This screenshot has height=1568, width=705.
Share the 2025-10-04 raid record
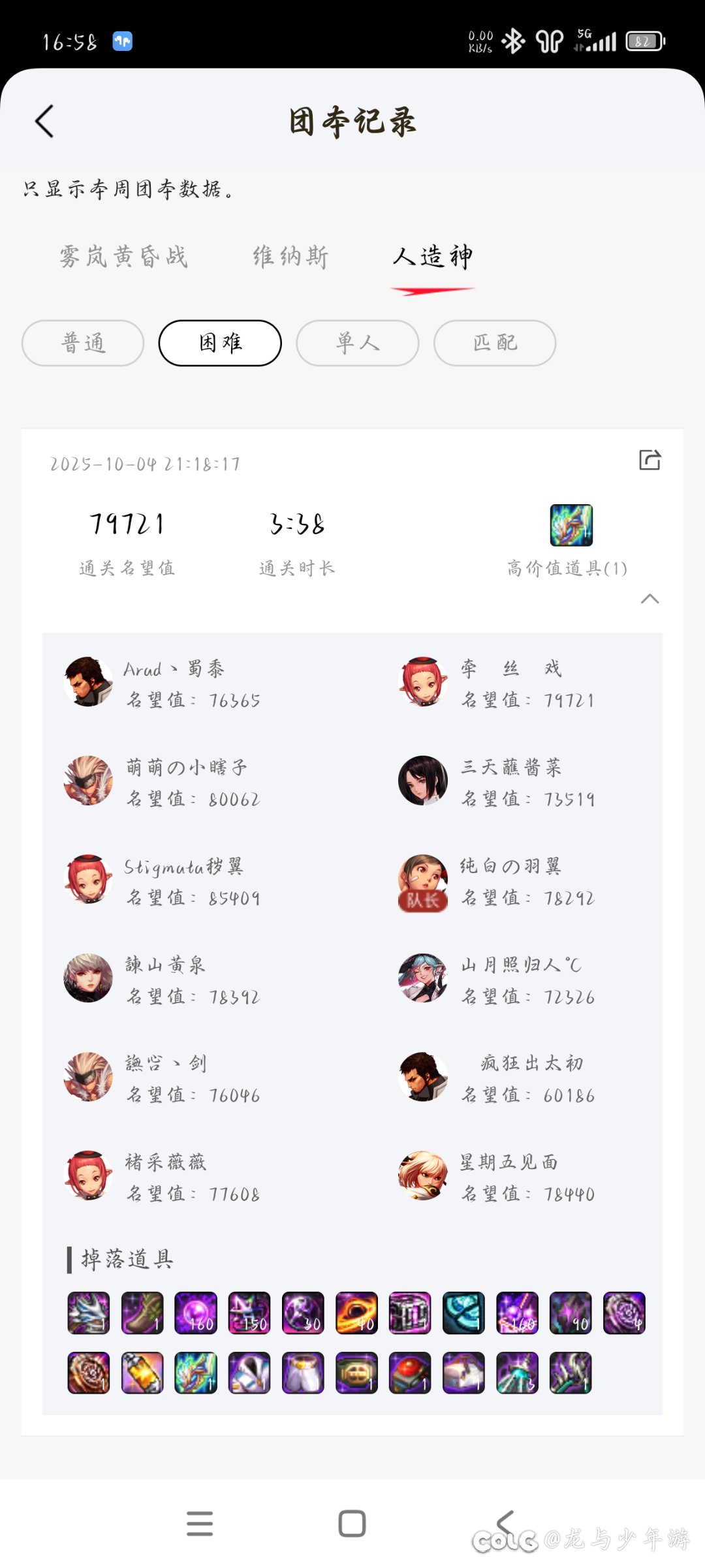(650, 460)
